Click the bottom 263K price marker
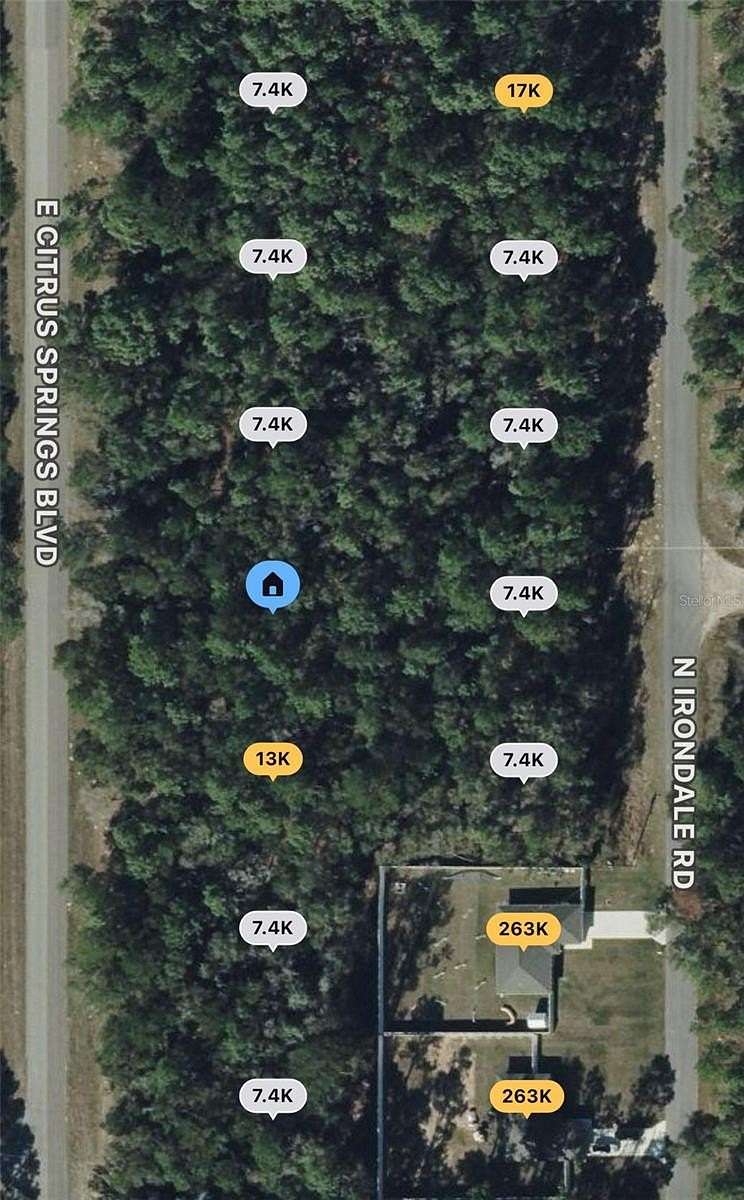The height and width of the screenshot is (1200, 744). tap(524, 1095)
